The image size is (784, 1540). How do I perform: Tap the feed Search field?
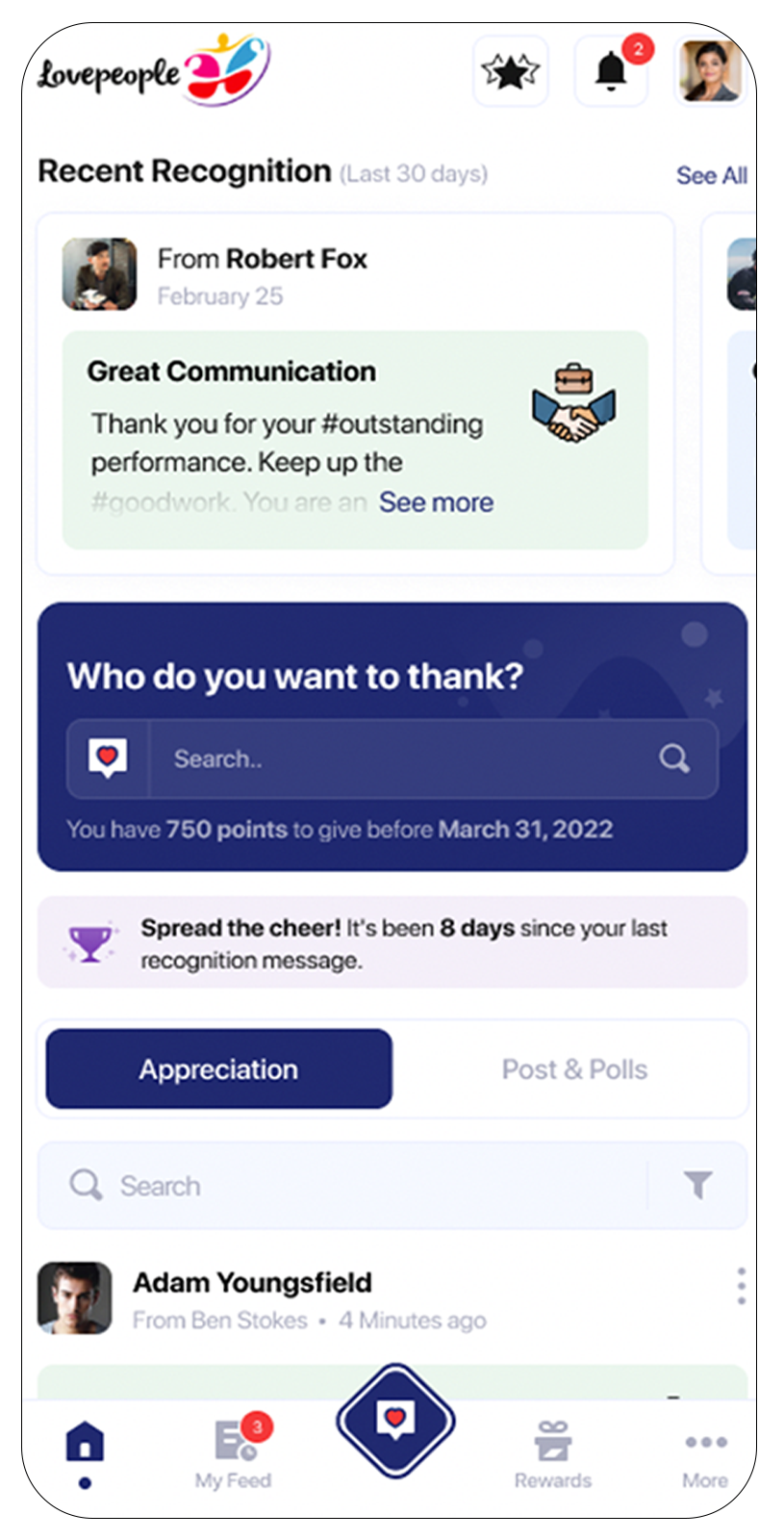tap(356, 1186)
